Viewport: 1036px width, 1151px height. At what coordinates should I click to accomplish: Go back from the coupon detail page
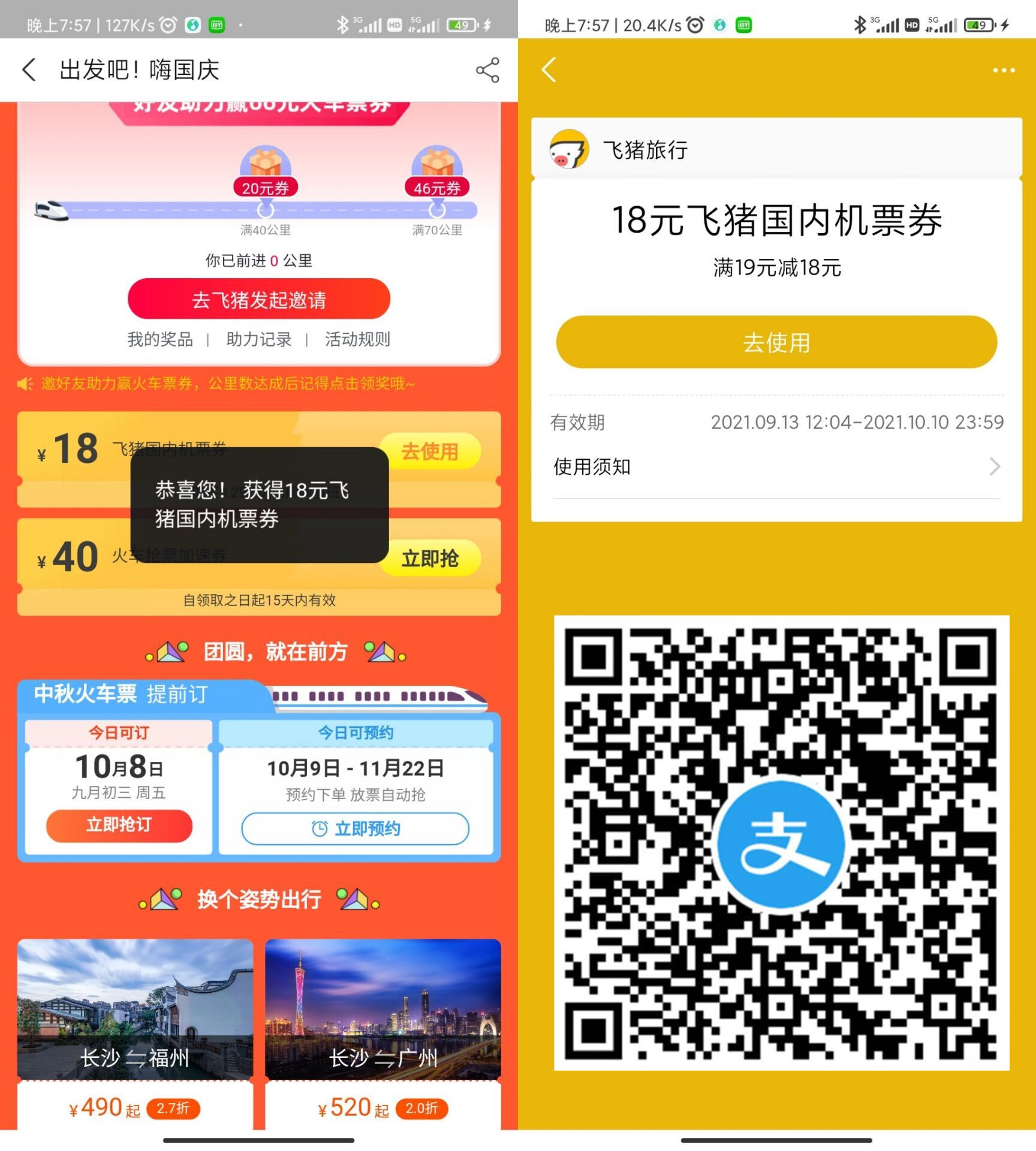549,70
